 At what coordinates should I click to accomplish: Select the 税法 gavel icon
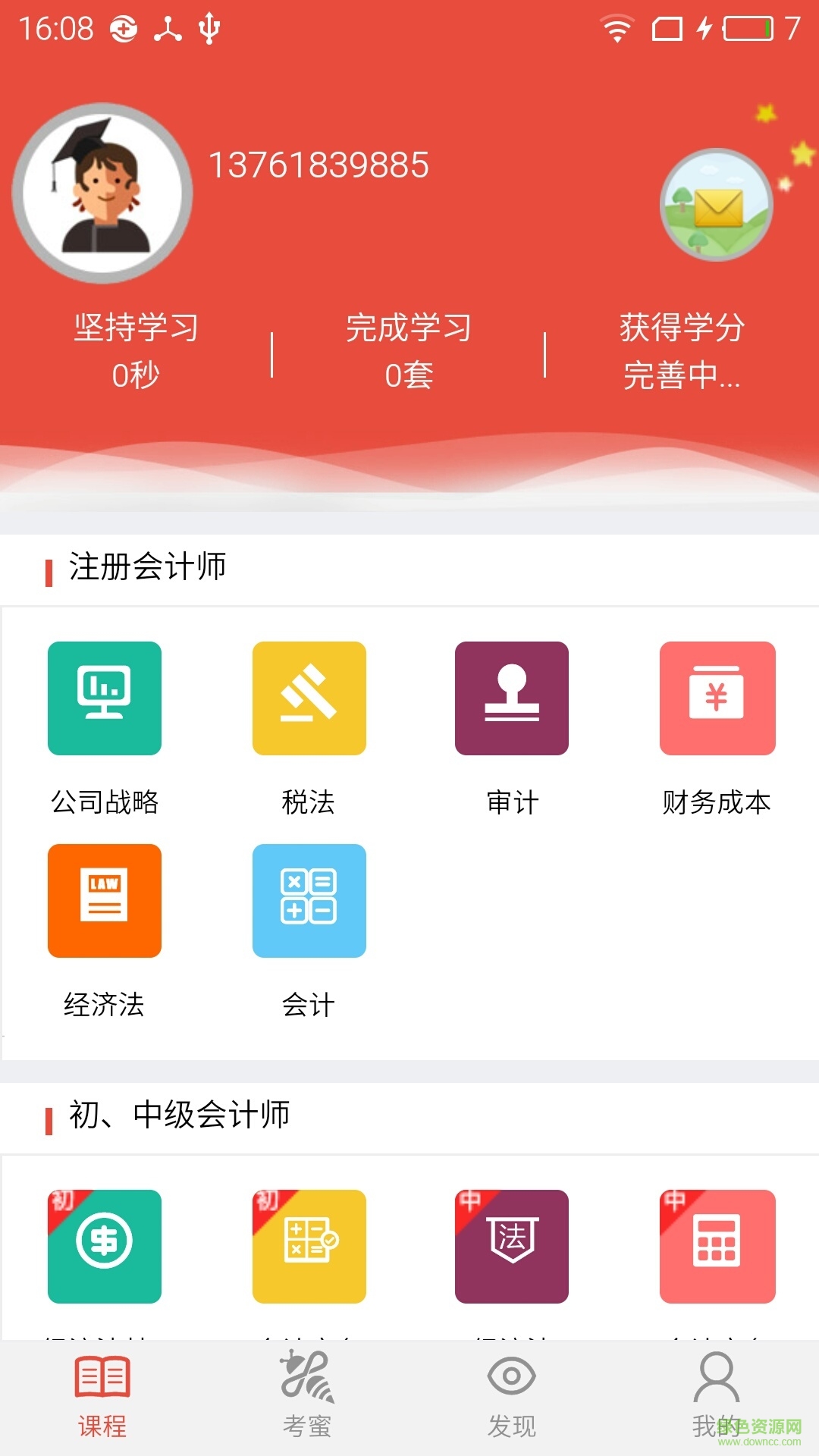(309, 698)
